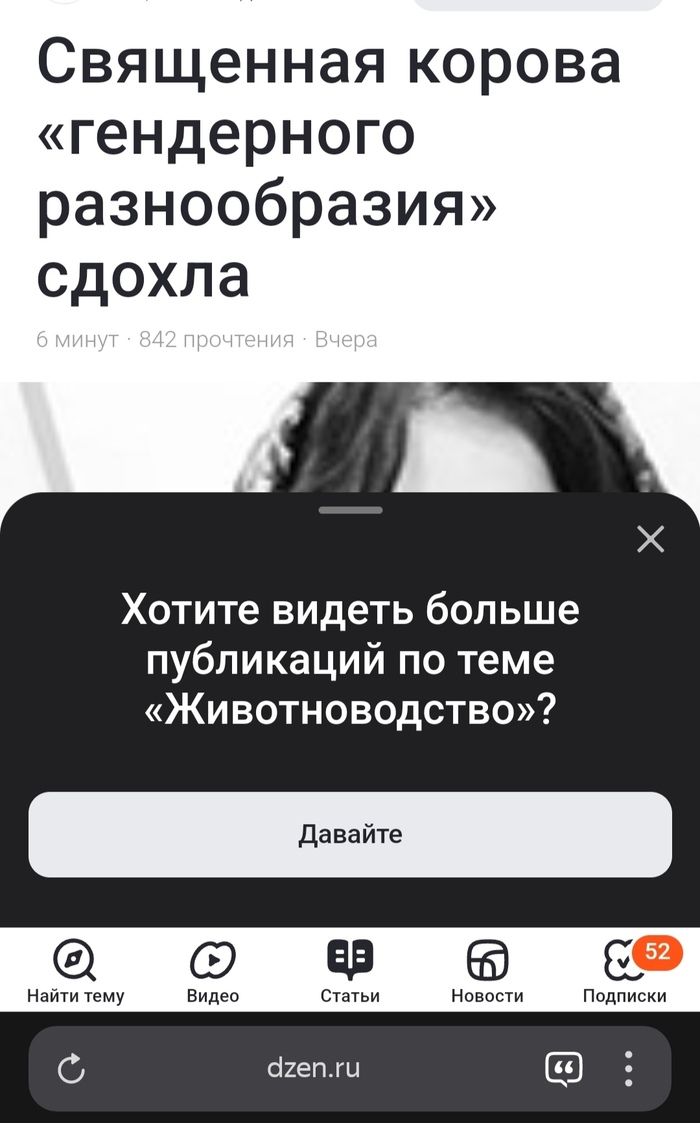The height and width of the screenshot is (1123, 700).
Task: Open the quote icon in browser bar
Action: 563,1069
